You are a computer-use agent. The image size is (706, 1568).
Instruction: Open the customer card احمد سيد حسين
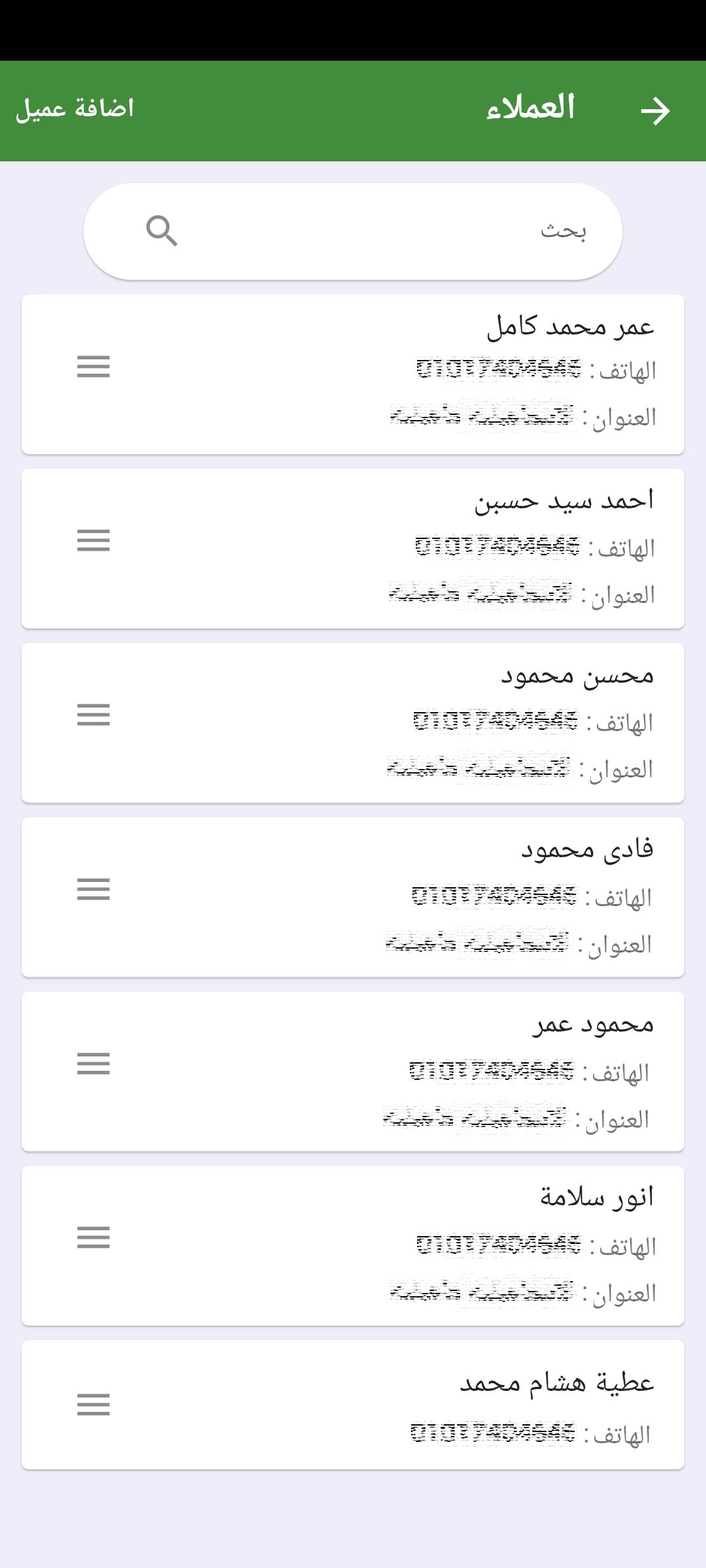tap(353, 549)
